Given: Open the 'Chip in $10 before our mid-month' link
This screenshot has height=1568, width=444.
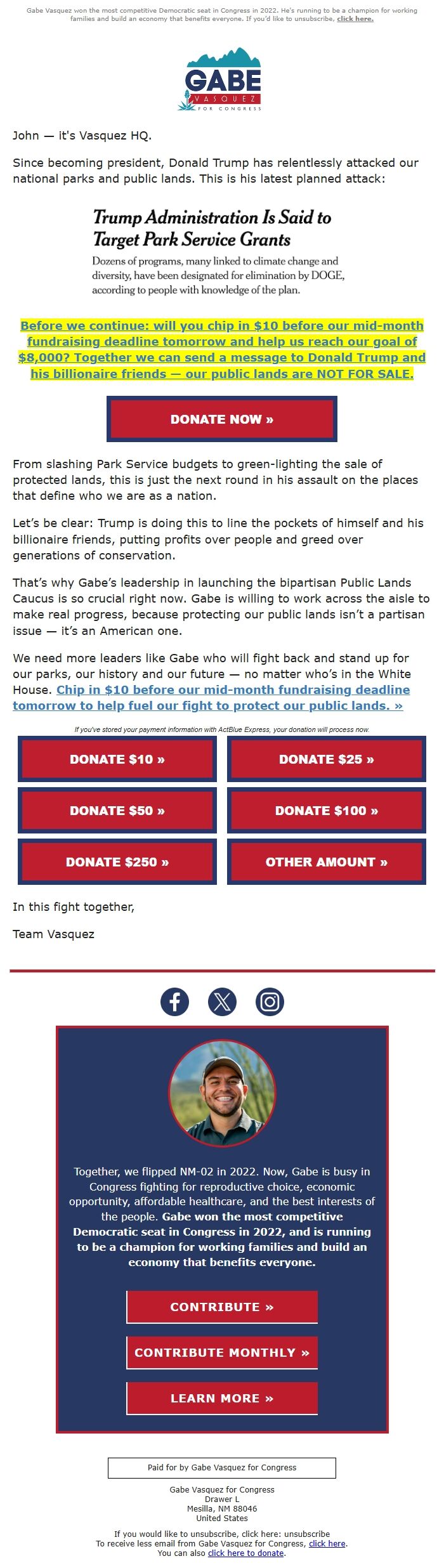Looking at the screenshot, I should [233, 689].
